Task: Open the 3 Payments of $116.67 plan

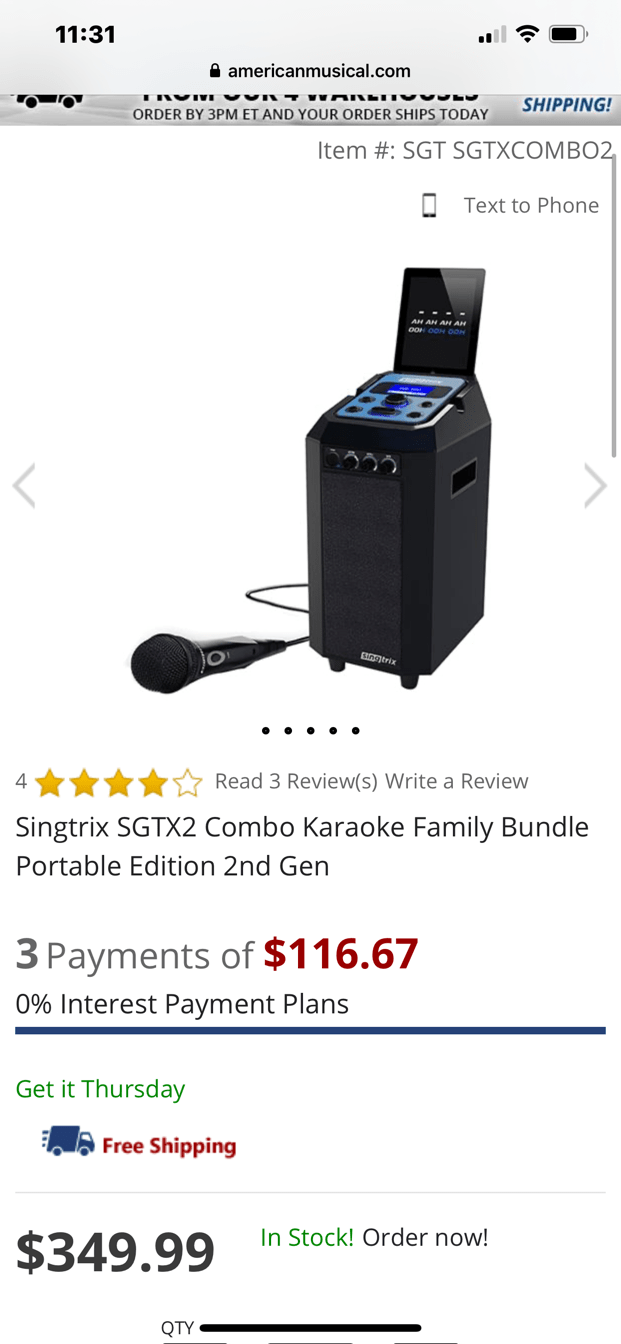Action: click(217, 955)
